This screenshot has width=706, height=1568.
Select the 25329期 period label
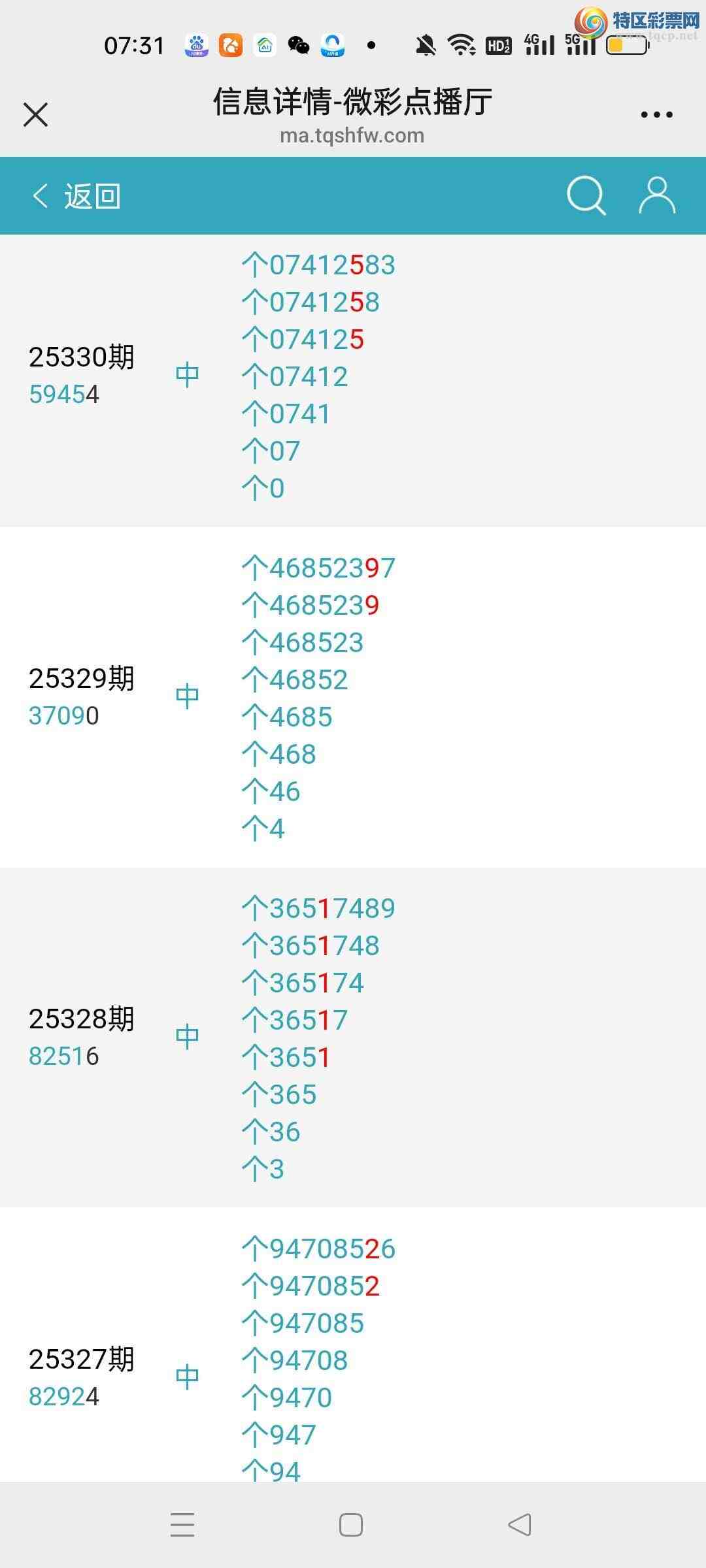click(82, 678)
